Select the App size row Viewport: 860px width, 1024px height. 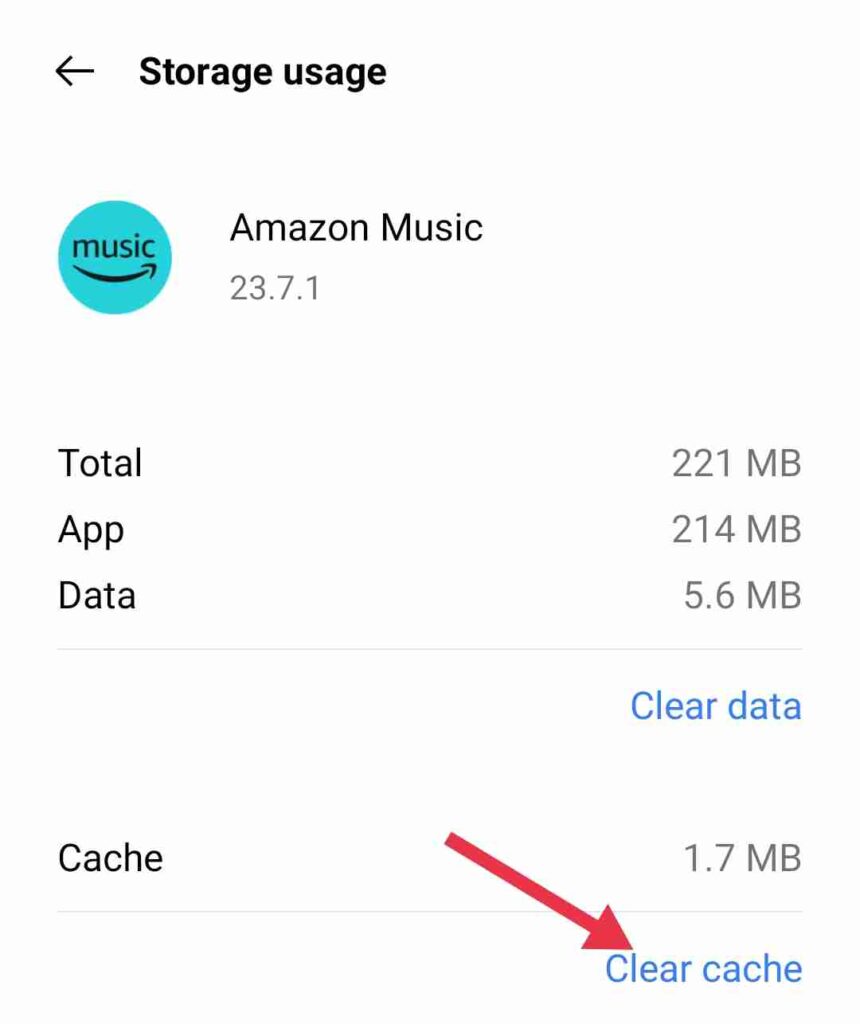tap(91, 530)
